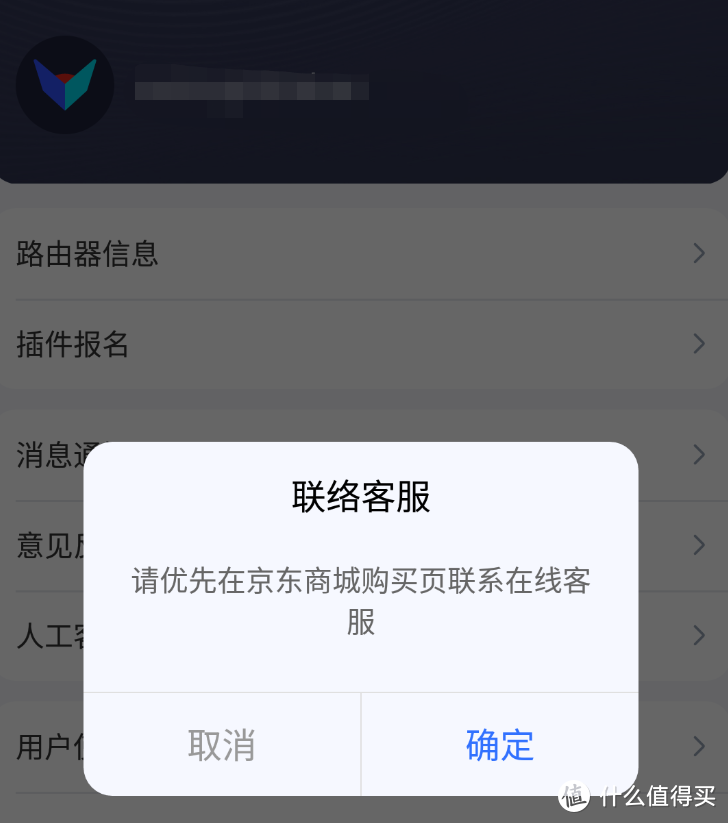Tap the 用户 row at the bottom
Viewport: 728px width, 823px height.
click(x=45, y=743)
